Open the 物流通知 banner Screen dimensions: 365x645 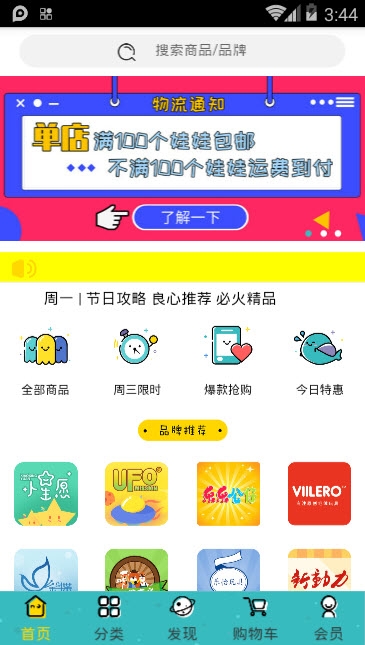point(182,158)
